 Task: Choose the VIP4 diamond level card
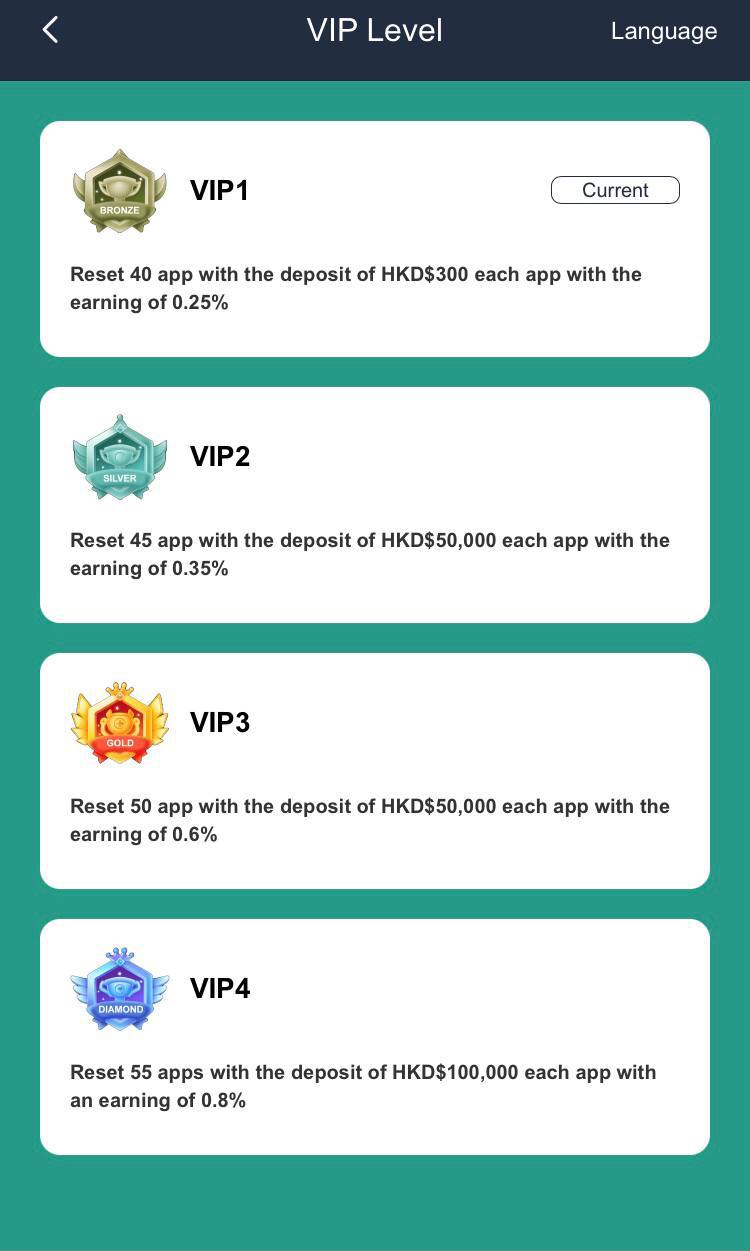pos(374,1037)
